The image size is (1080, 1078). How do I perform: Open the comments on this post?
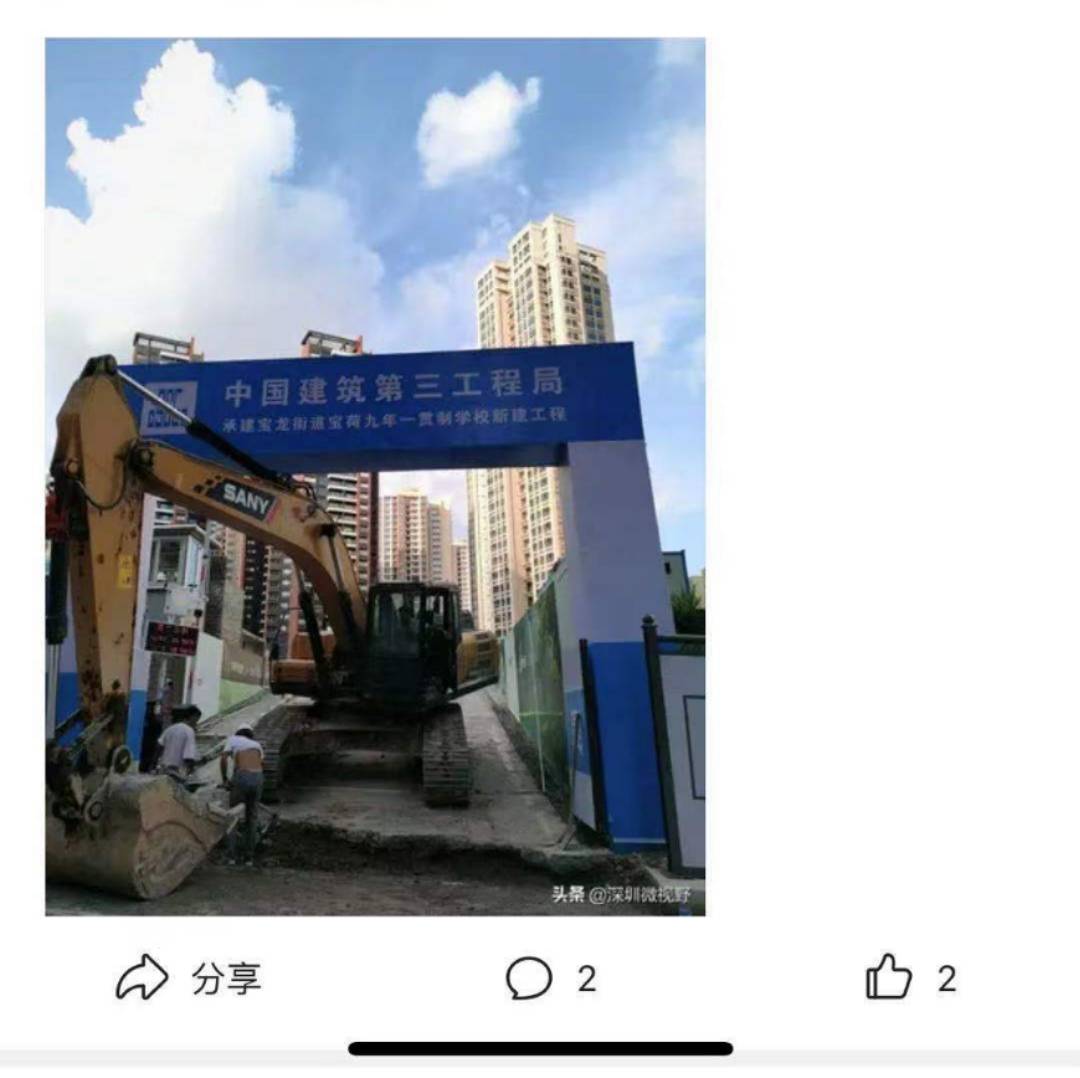click(529, 977)
